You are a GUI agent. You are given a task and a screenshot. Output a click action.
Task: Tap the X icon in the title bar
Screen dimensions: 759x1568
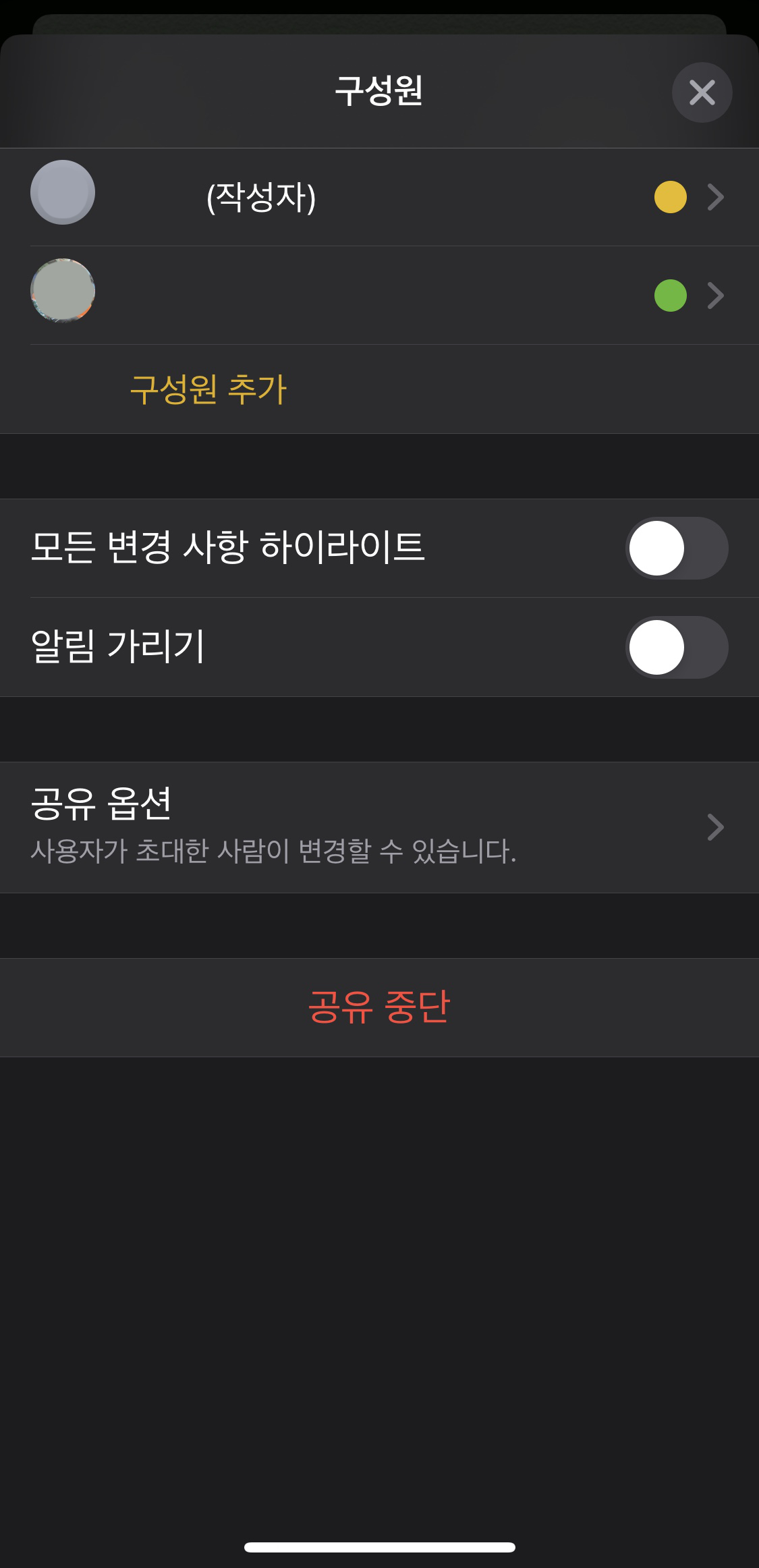coord(702,92)
